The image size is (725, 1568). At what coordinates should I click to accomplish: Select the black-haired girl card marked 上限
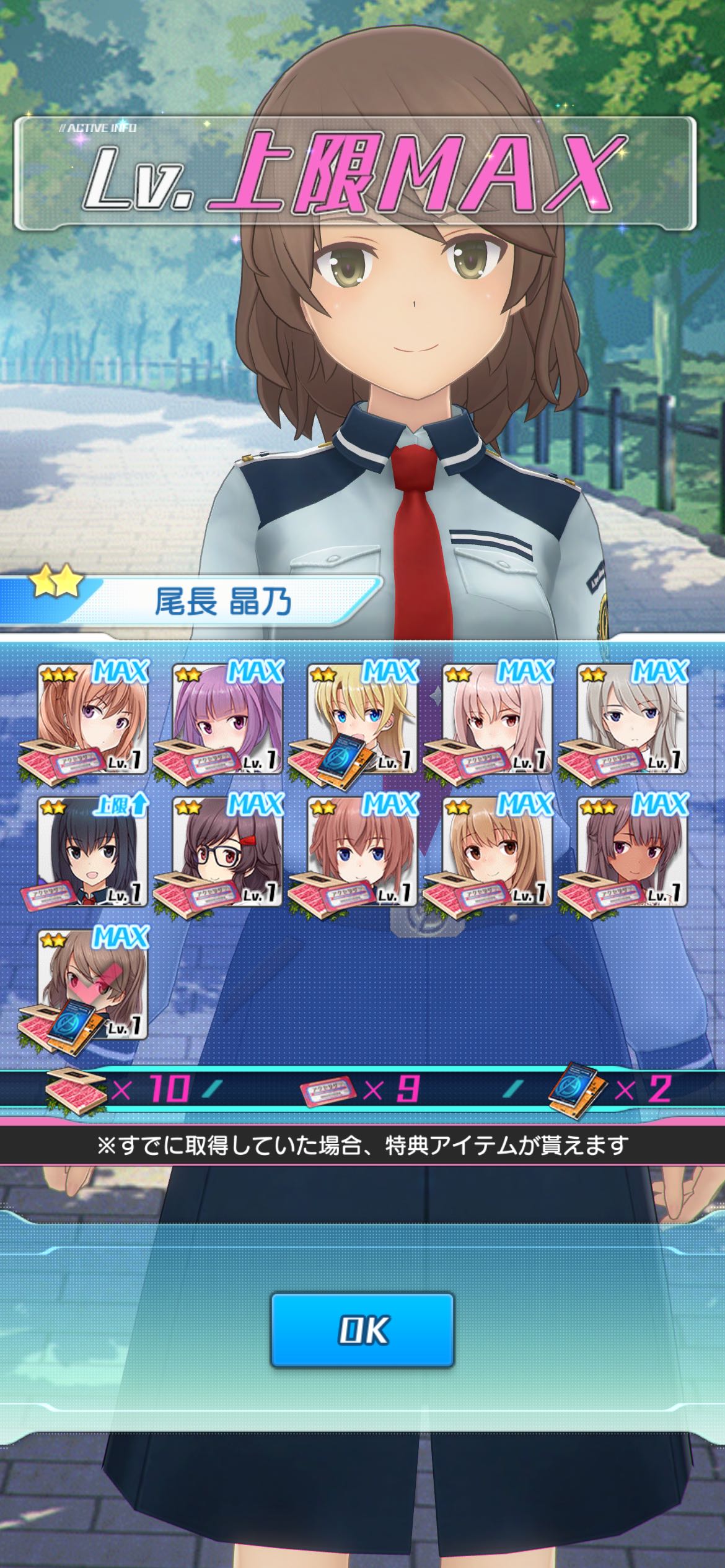coord(93,852)
